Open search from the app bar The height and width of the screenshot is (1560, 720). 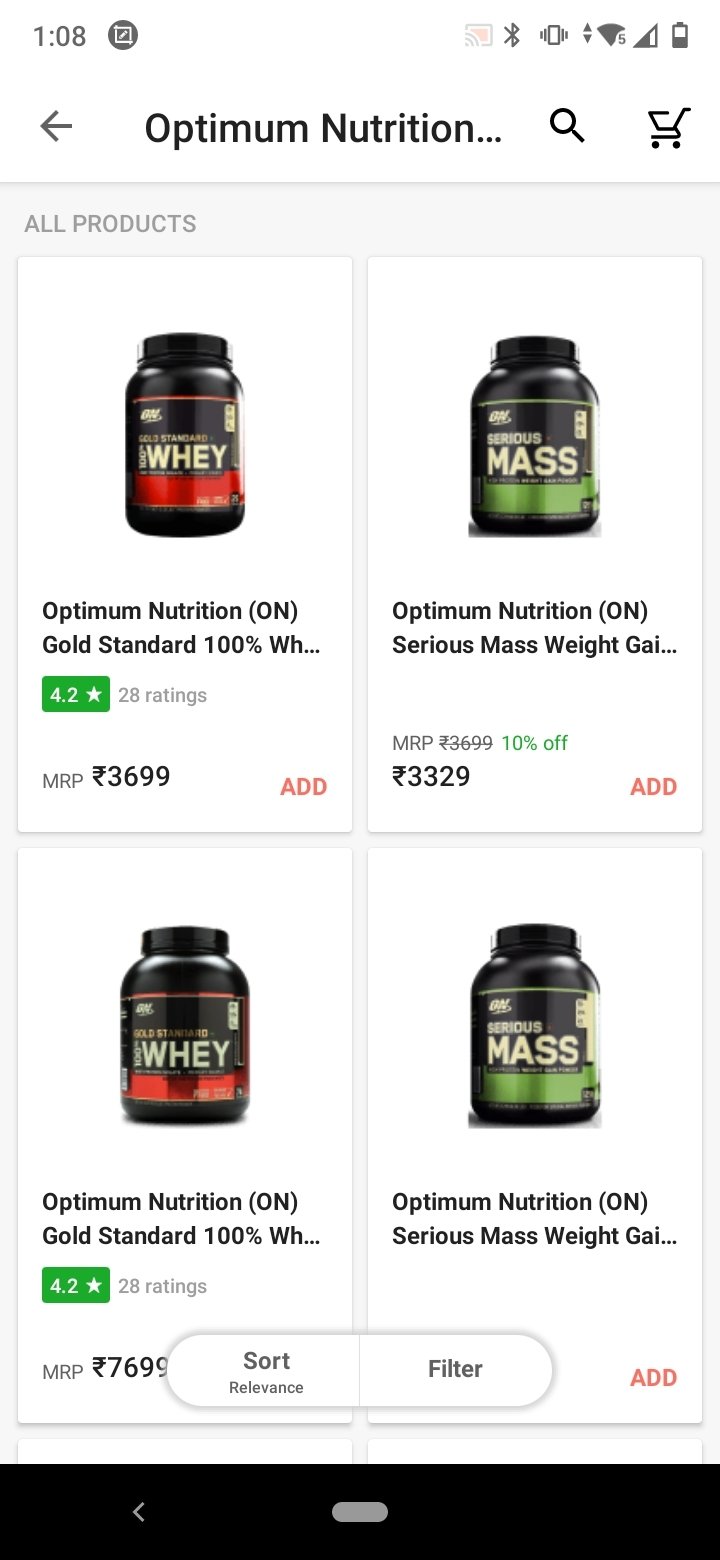click(x=567, y=127)
